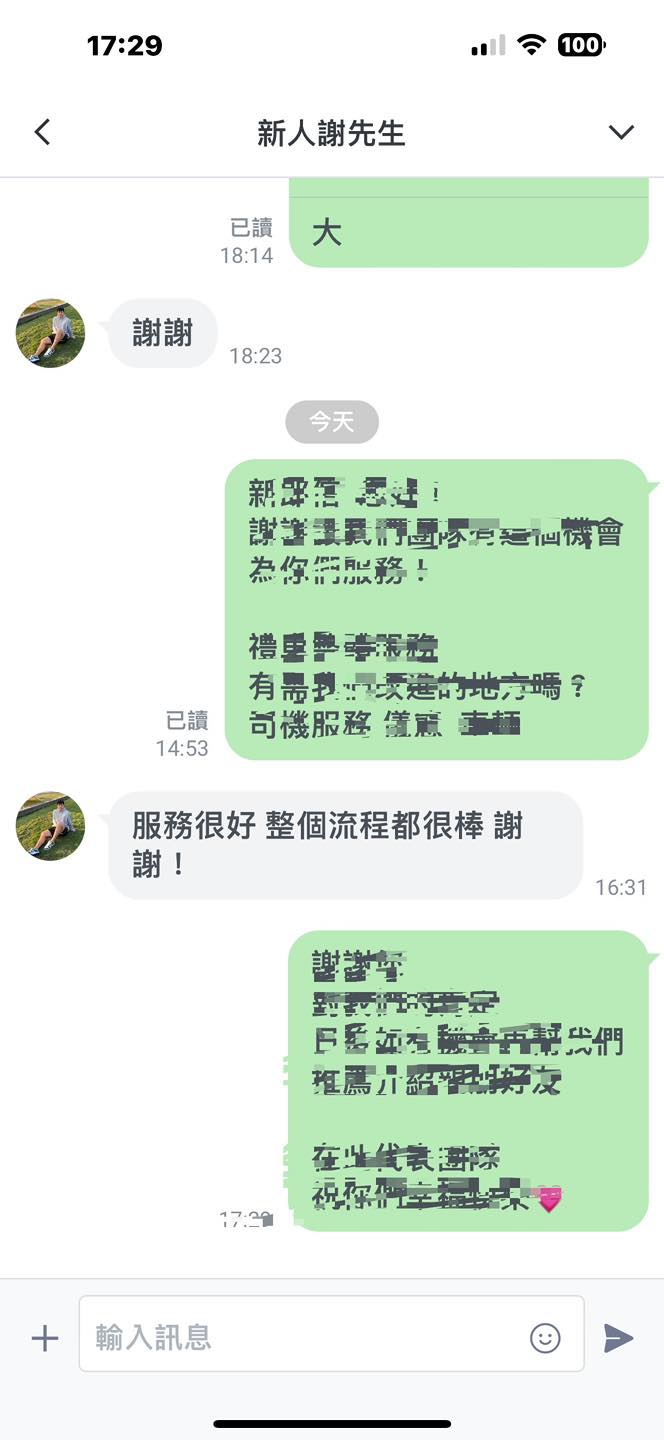Open the profile photo beside 謝謝
This screenshot has height=1440, width=664.
tap(51, 333)
